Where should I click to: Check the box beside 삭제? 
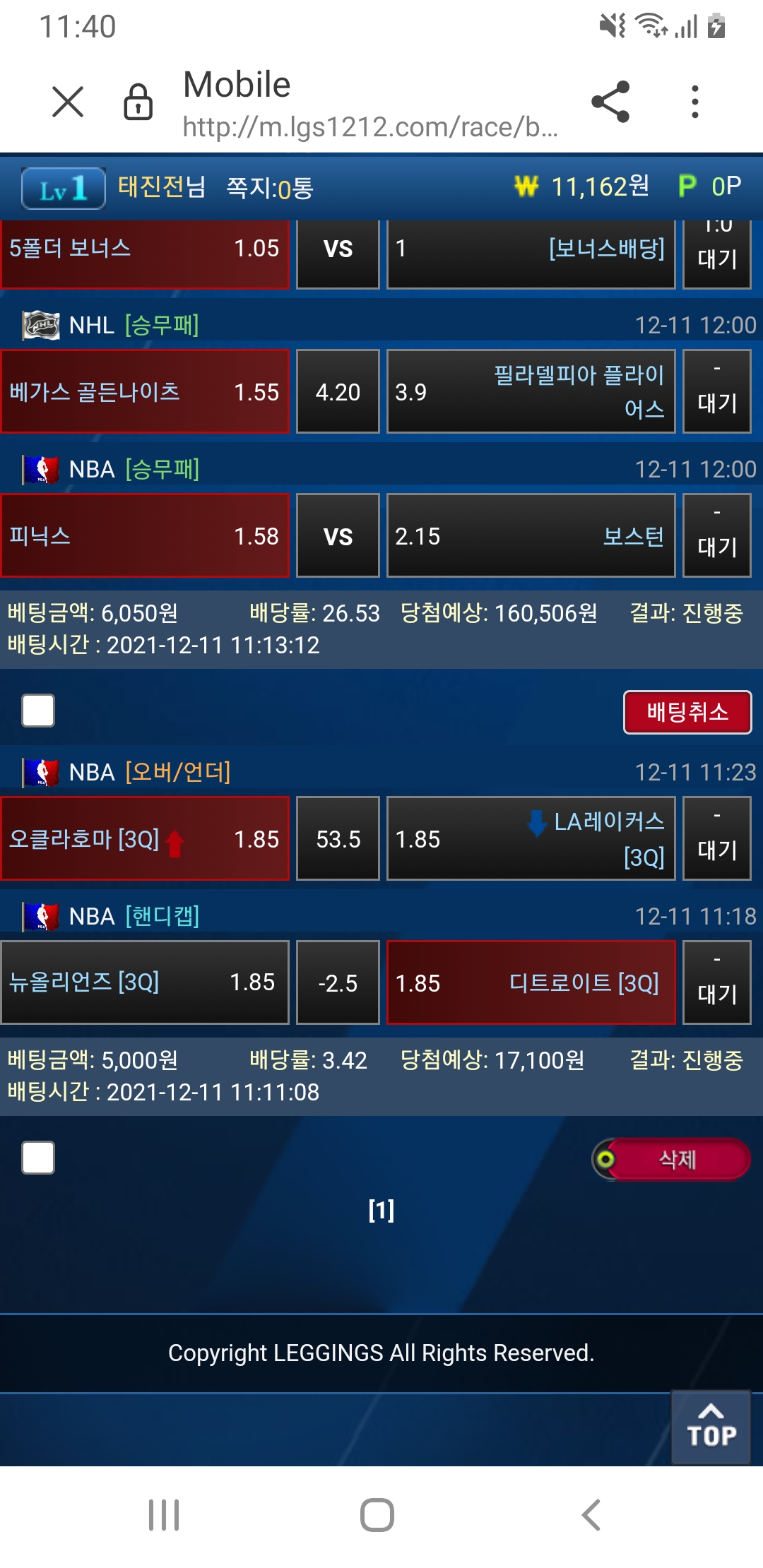coord(38,1158)
